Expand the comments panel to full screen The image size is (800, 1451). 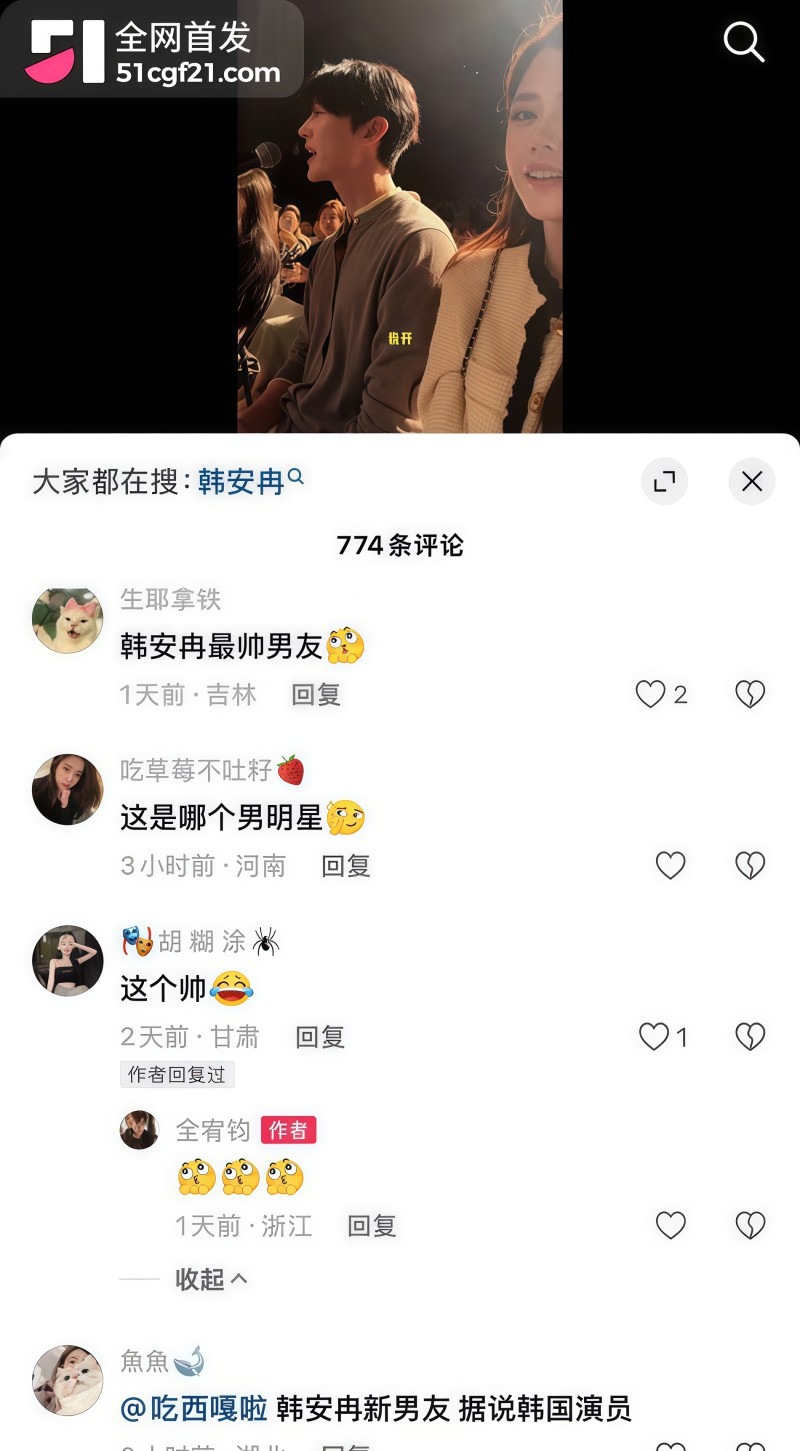664,482
